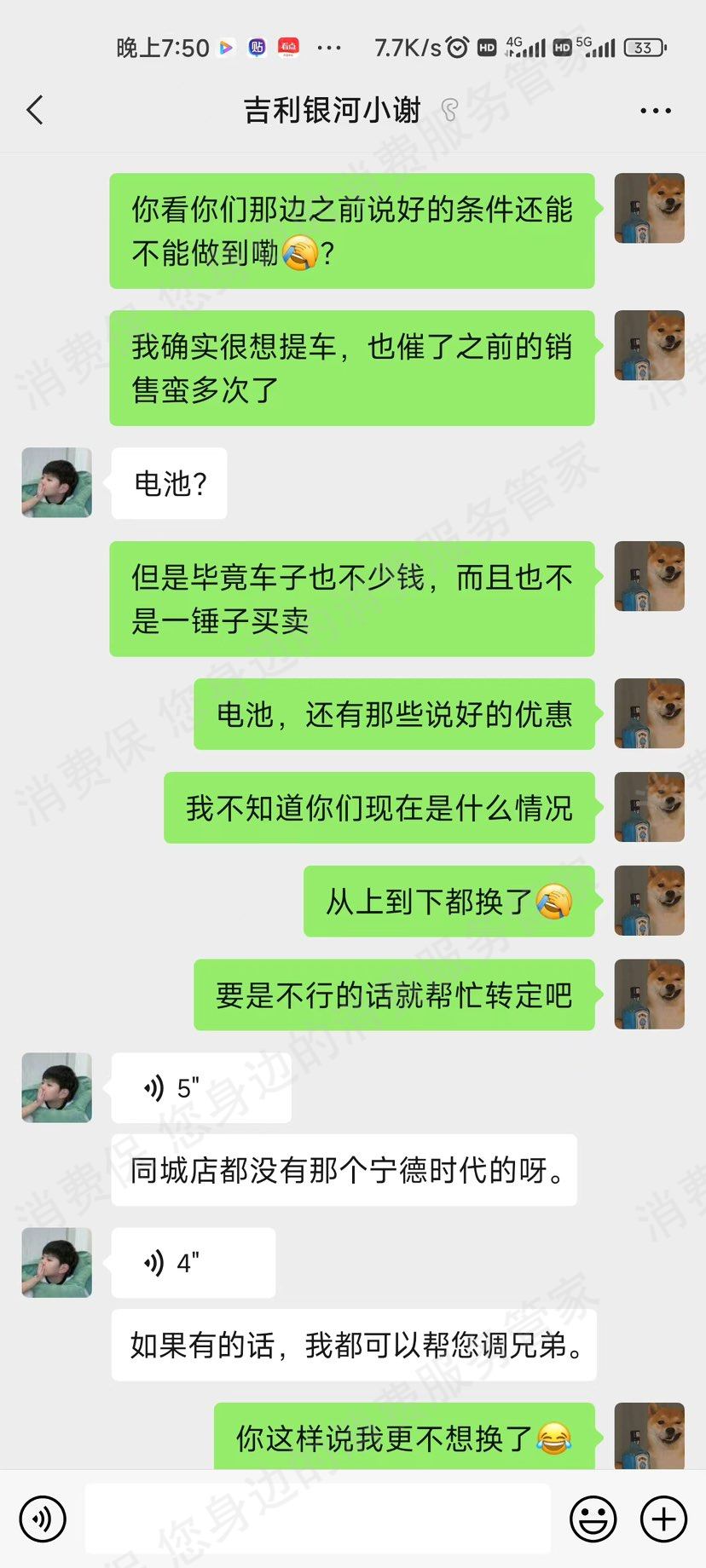The width and height of the screenshot is (706, 1568).
Task: Go back to the chat list
Action: point(35,110)
